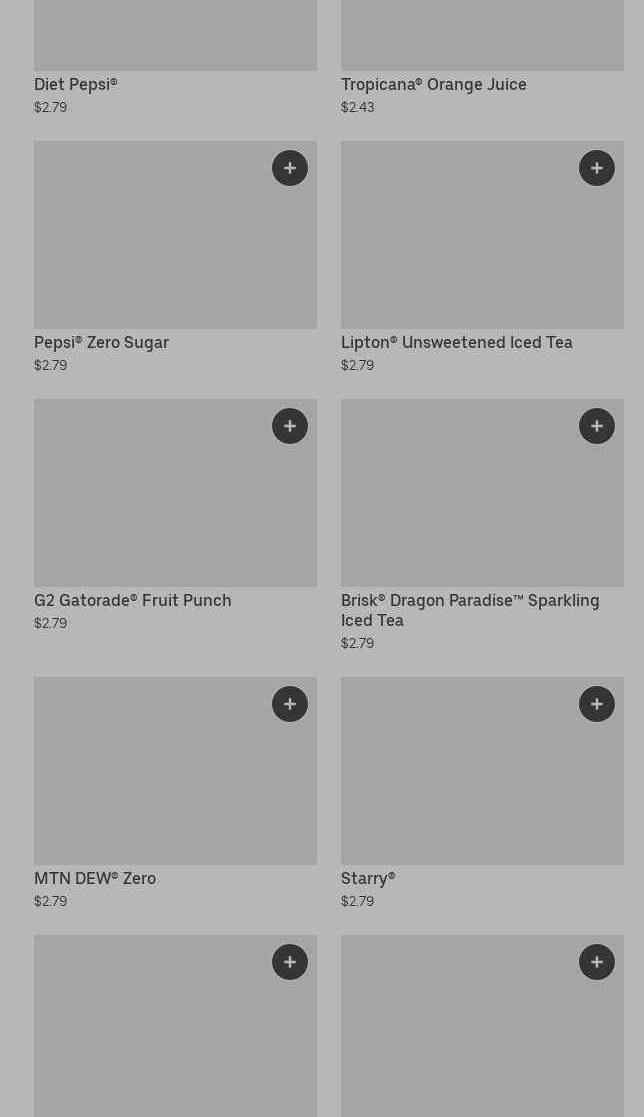Add Lipton Unsweetened Iced Tea to cart
Screen dimensions: 644x1117
597,168
